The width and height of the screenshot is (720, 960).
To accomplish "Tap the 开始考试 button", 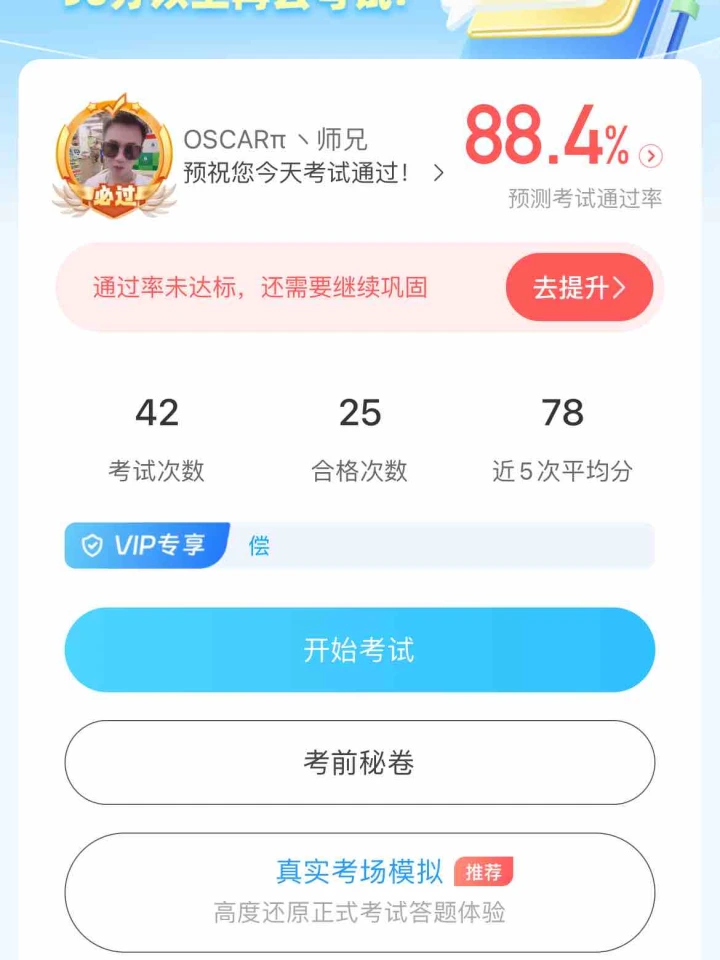I will [x=359, y=650].
